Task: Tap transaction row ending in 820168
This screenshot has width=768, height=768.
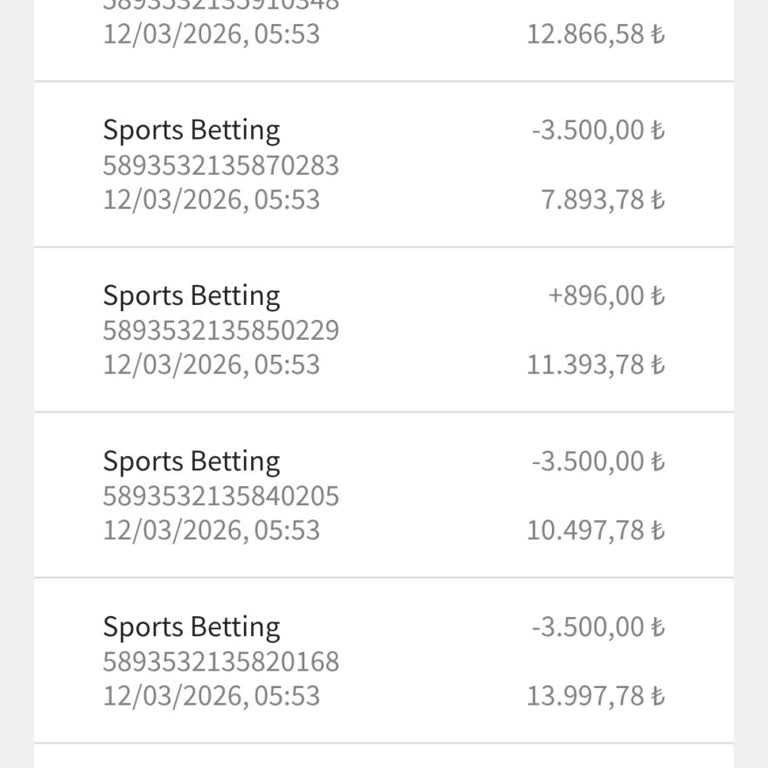Action: [x=383, y=661]
